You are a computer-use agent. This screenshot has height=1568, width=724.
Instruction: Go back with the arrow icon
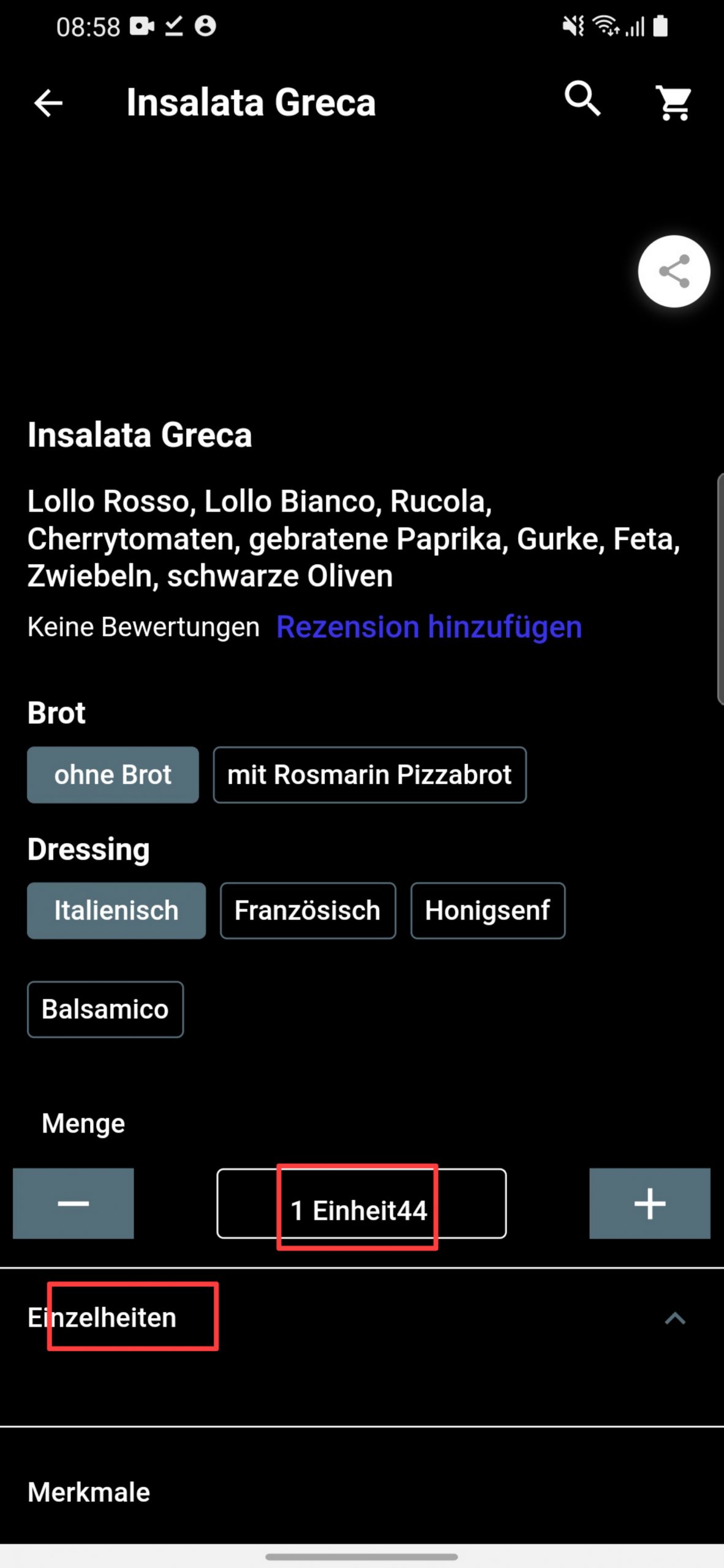(x=48, y=102)
